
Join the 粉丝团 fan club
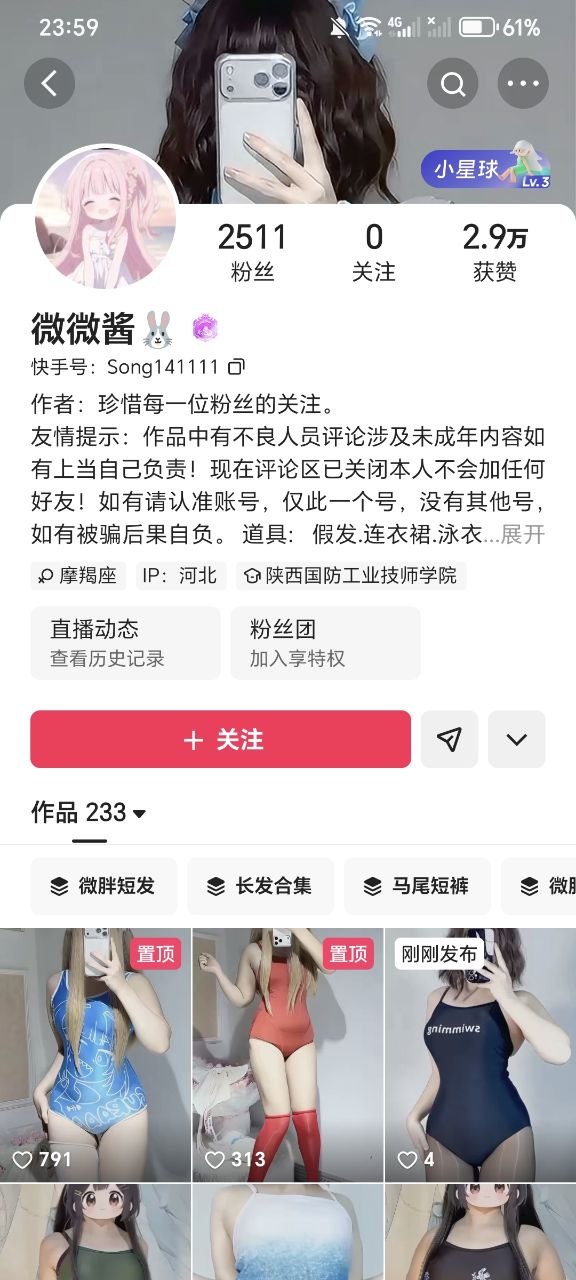[x=325, y=643]
